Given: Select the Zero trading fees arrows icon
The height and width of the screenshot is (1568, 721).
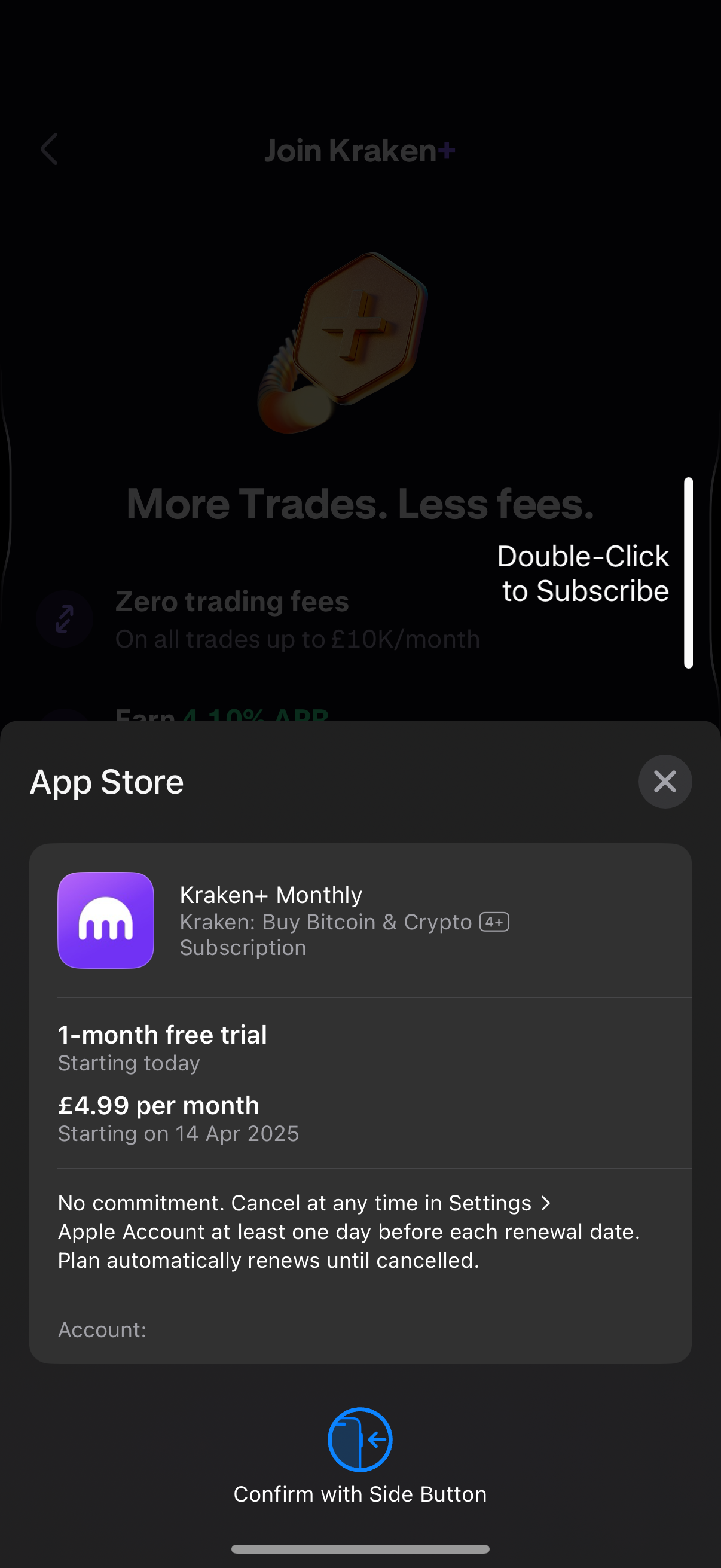Looking at the screenshot, I should point(65,618).
